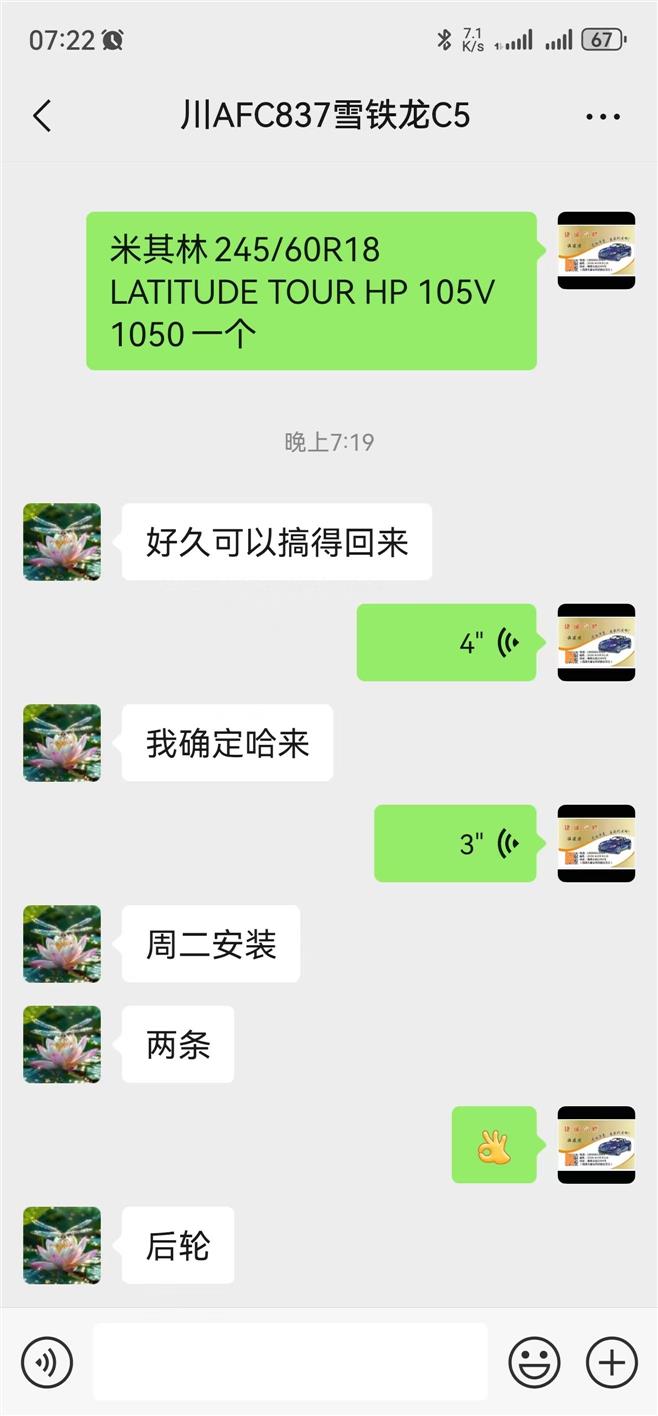
Task: Open the emoji sticker panel
Action: click(x=534, y=1362)
